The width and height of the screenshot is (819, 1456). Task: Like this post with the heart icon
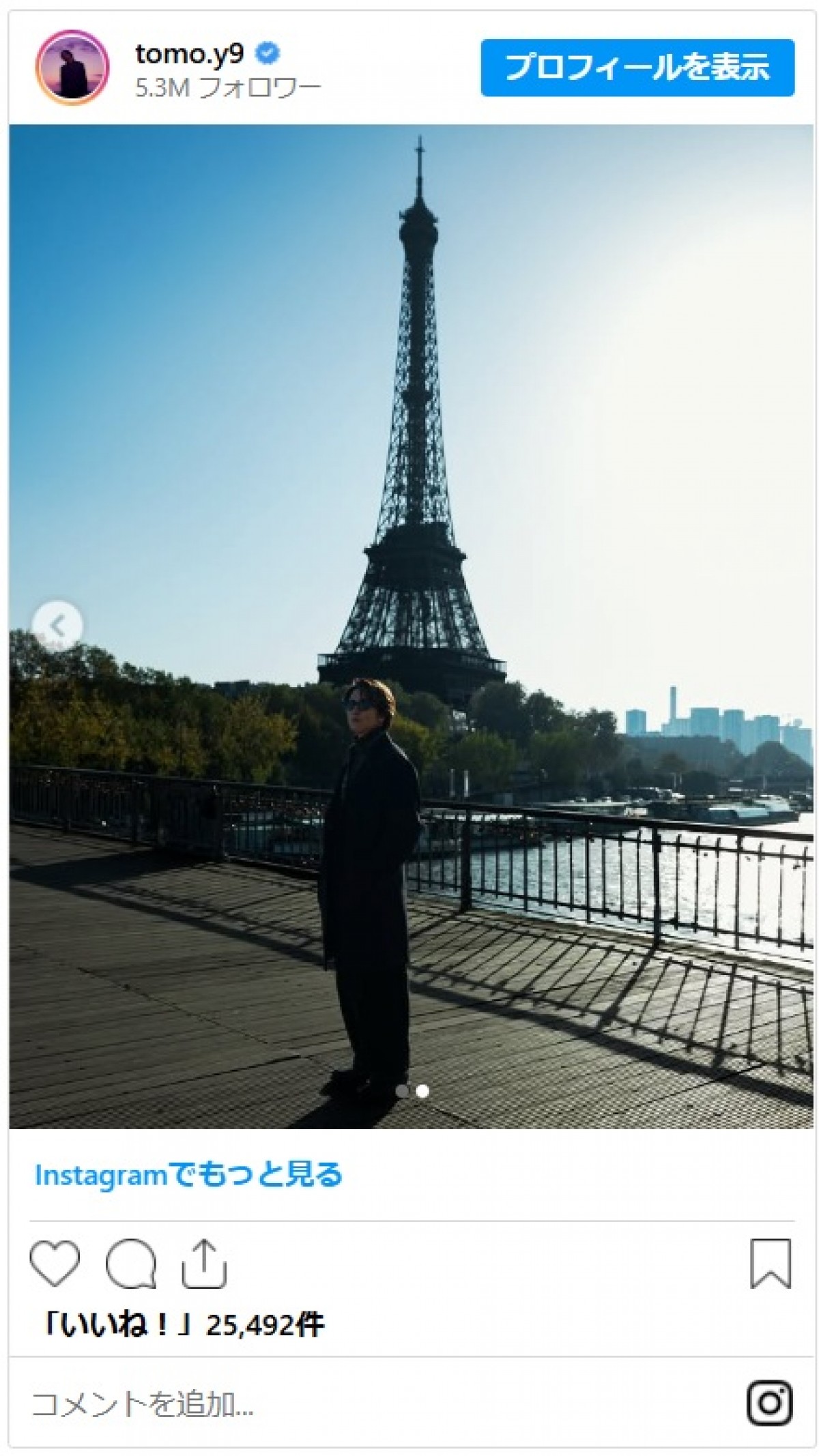[x=55, y=1264]
